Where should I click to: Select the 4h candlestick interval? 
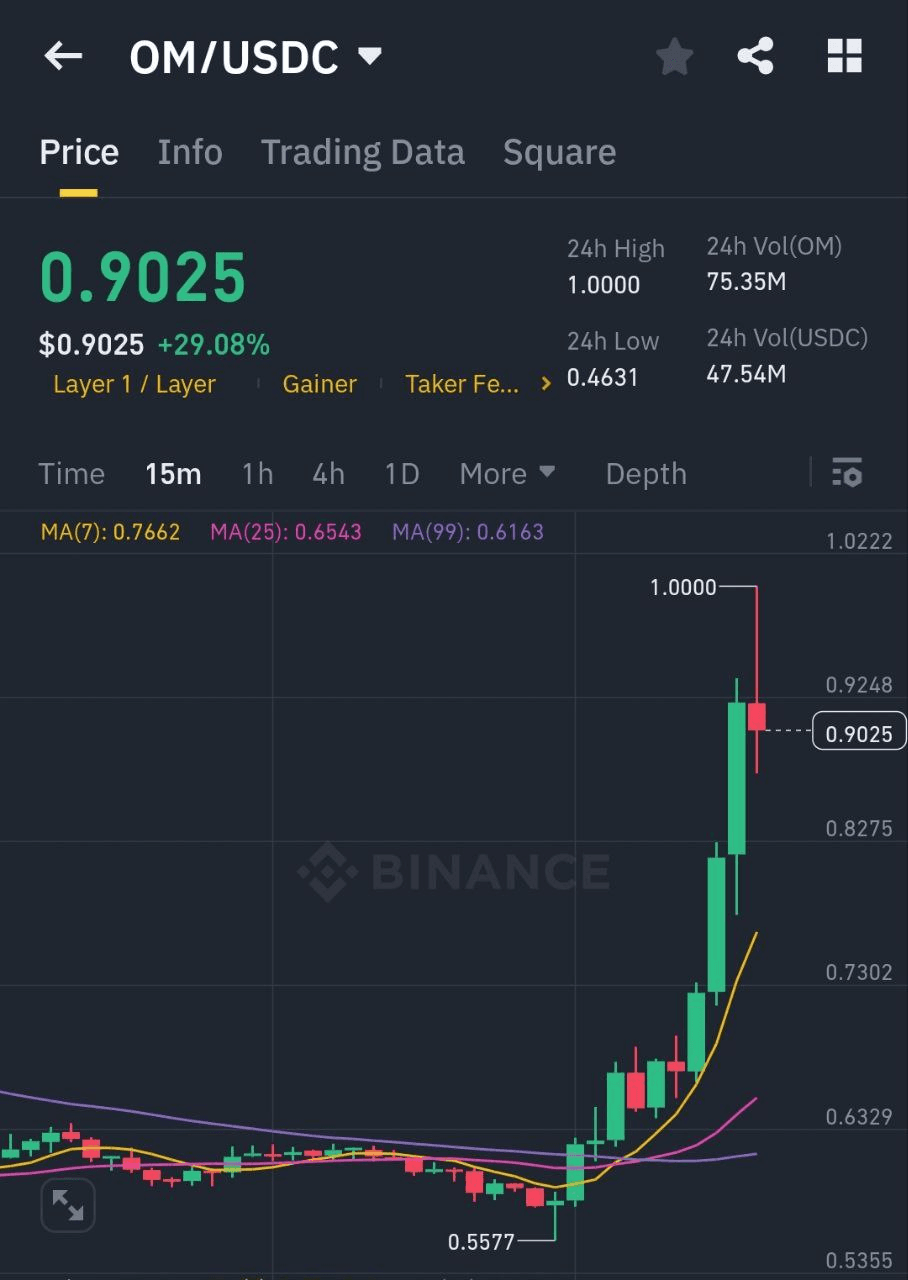tap(328, 473)
